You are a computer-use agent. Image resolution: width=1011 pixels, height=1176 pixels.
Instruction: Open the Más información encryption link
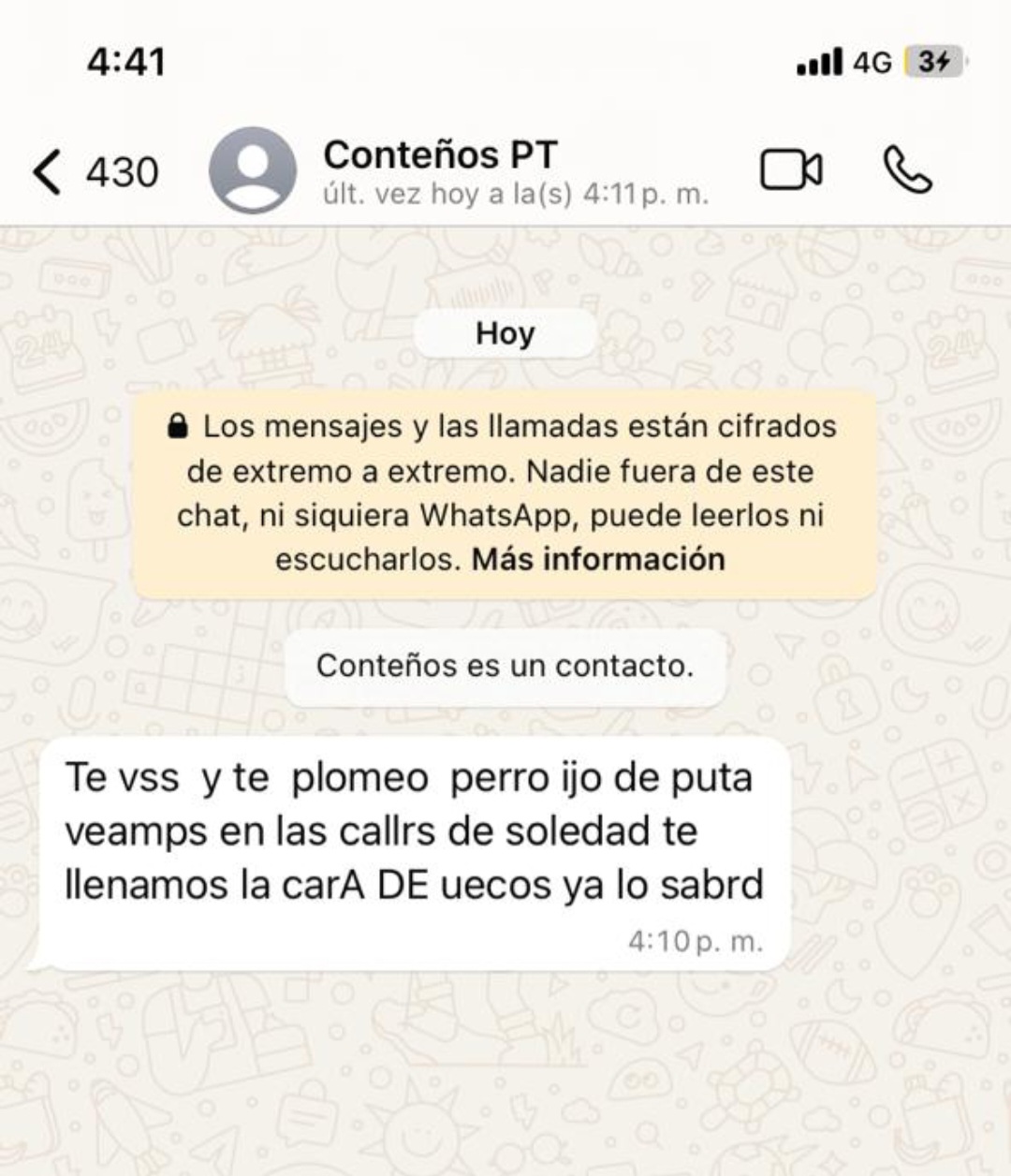pos(598,559)
